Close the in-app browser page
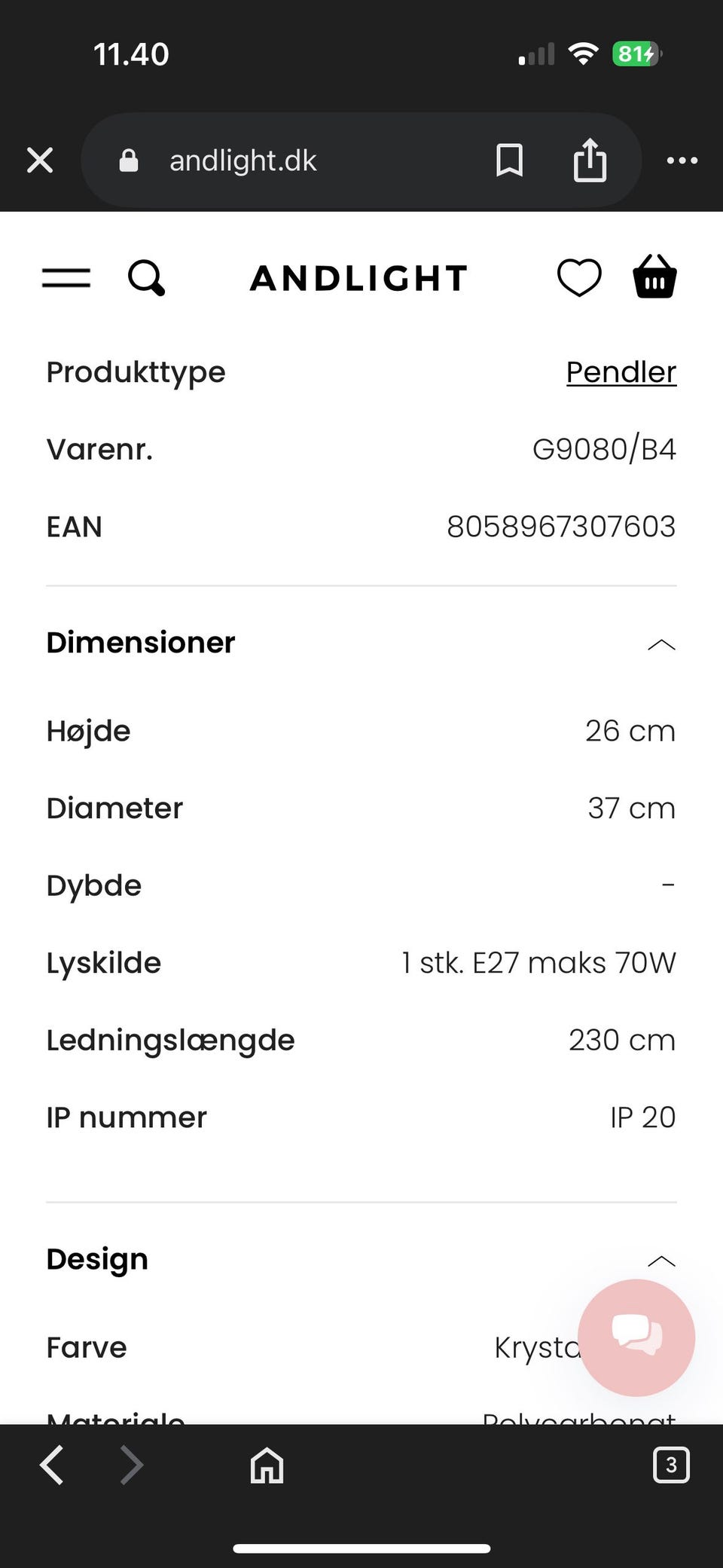Image resolution: width=723 pixels, height=1568 pixels. 40,160
